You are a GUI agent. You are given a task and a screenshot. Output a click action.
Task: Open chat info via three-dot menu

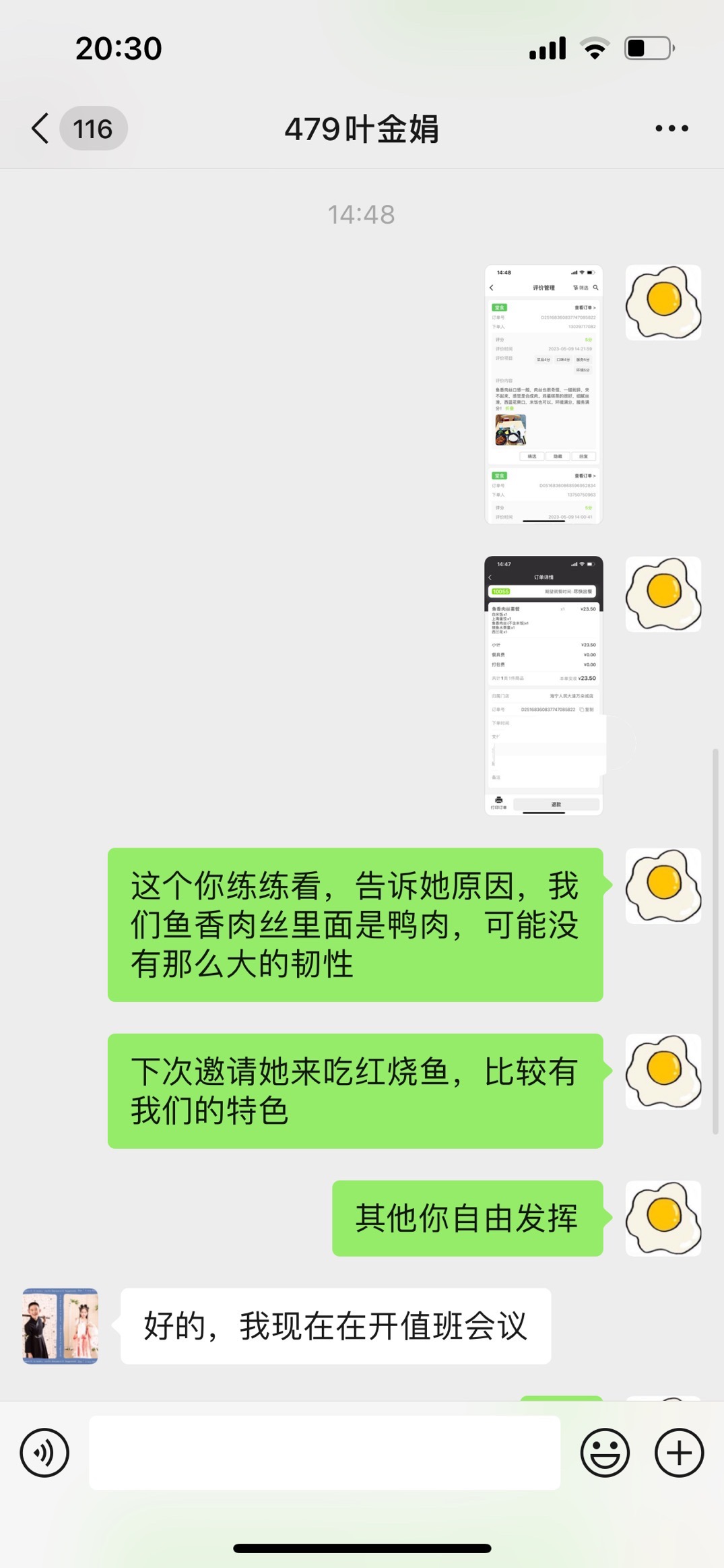(671, 128)
